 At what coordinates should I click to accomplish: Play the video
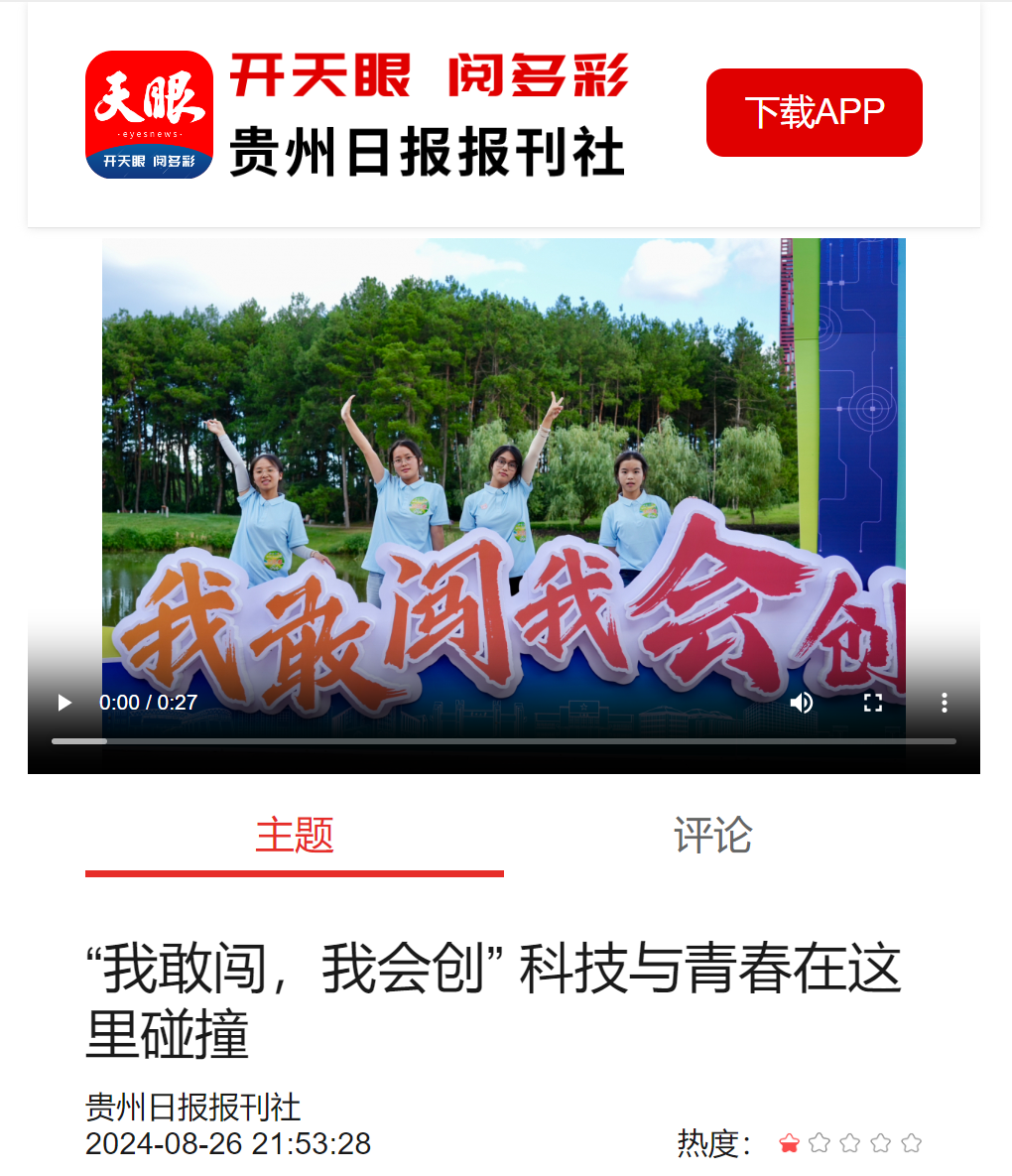pyautogui.click(x=65, y=703)
